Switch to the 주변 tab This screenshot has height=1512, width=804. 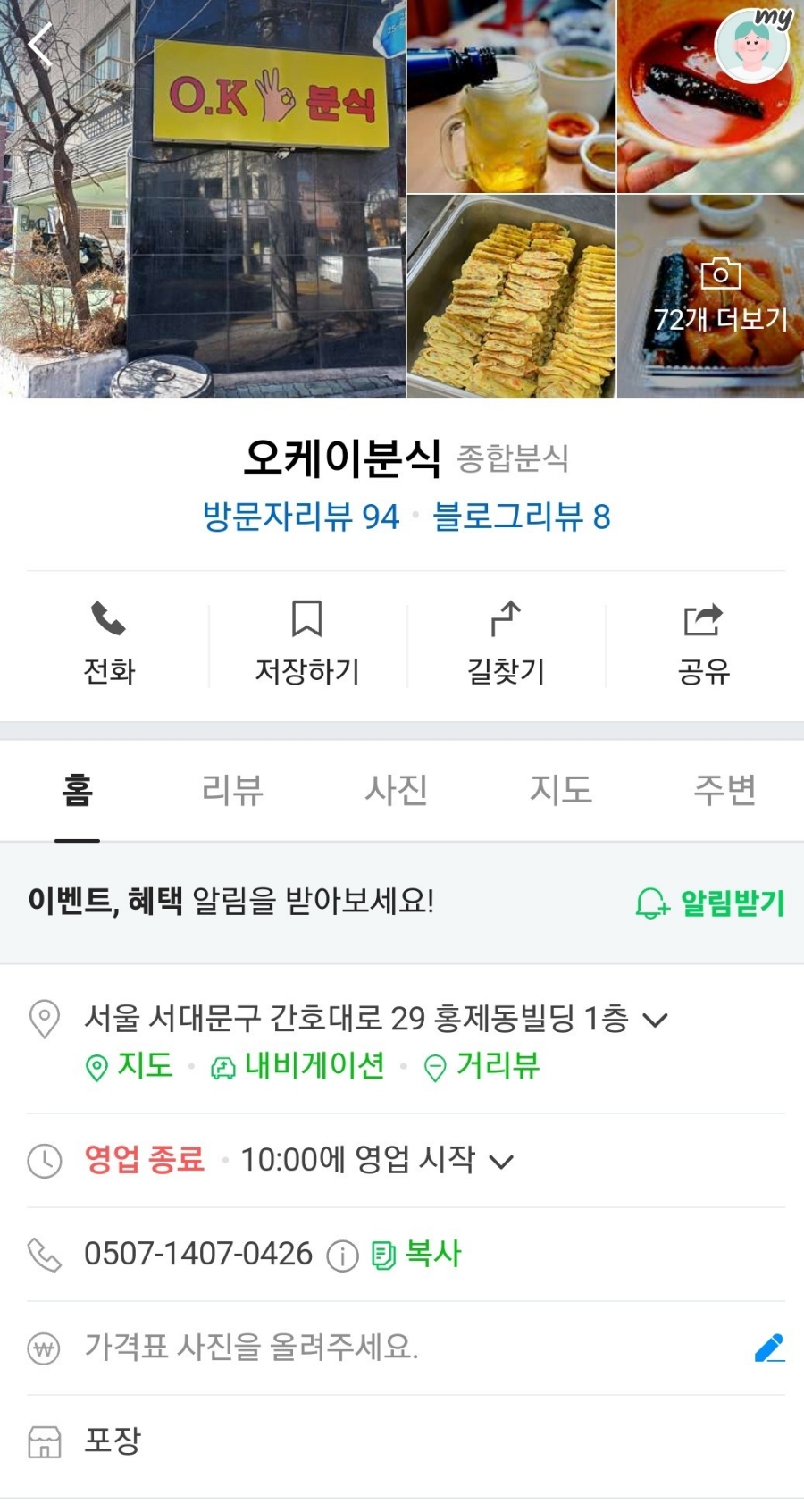724,790
